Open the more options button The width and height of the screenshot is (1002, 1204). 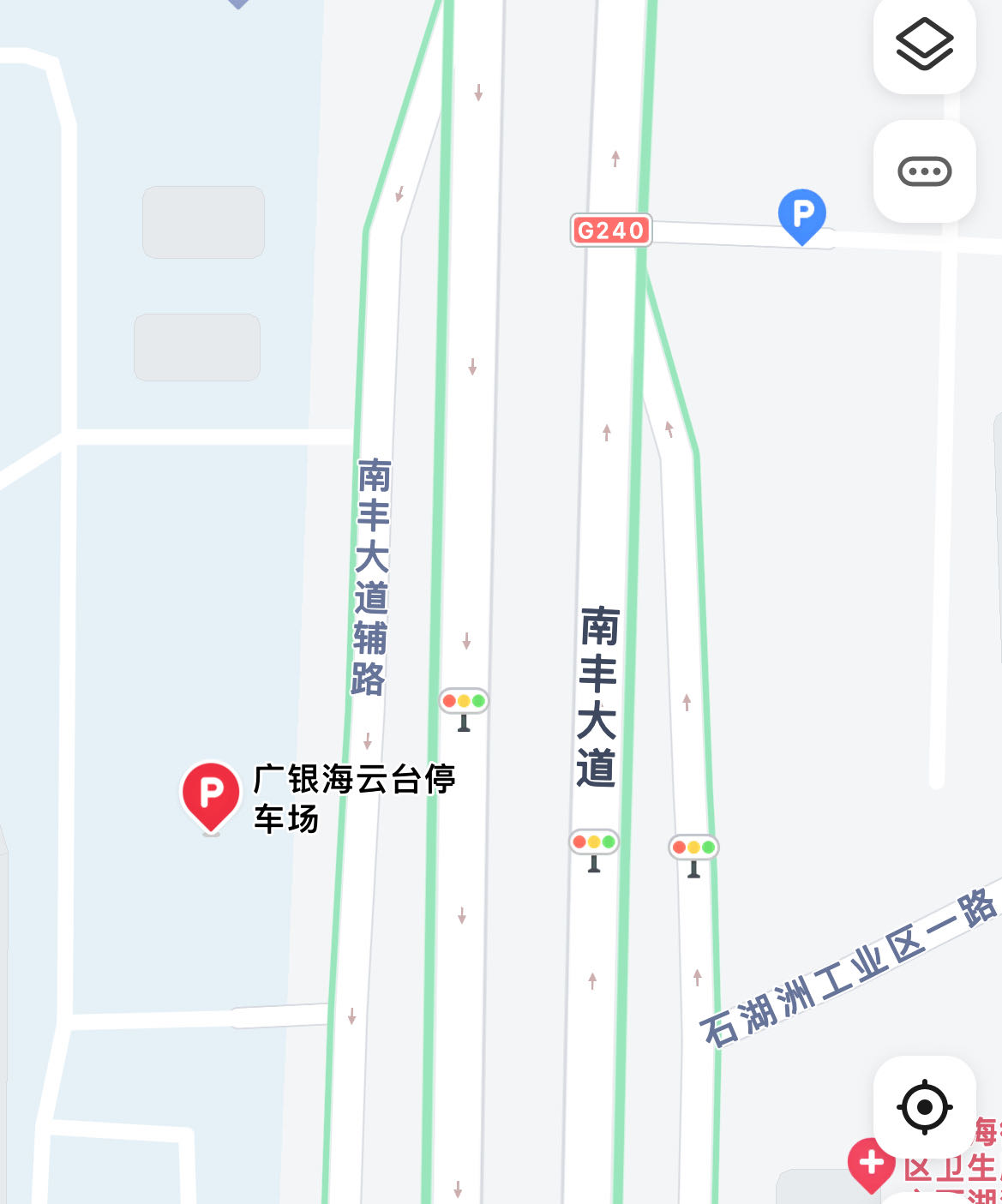pyautogui.click(x=924, y=171)
